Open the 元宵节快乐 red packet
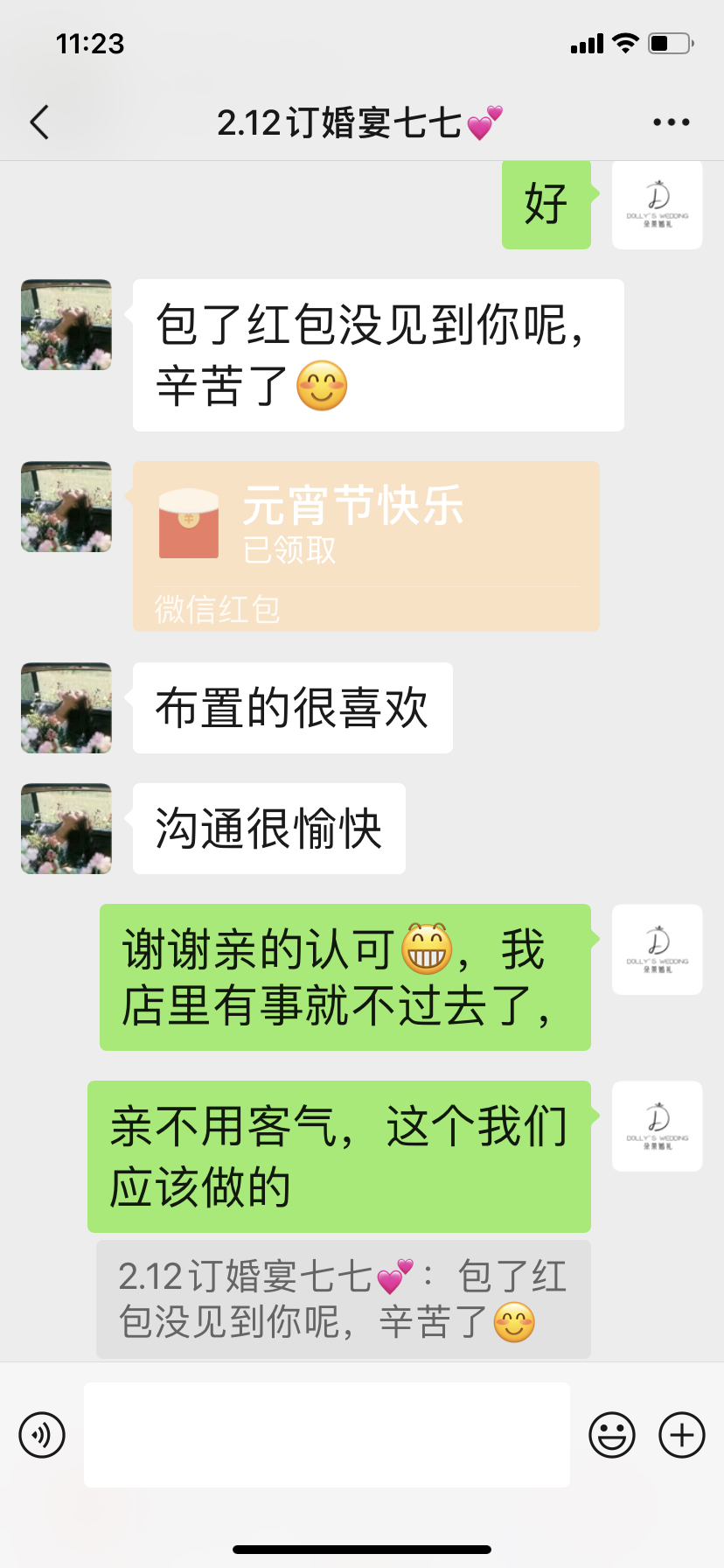 pos(365,545)
